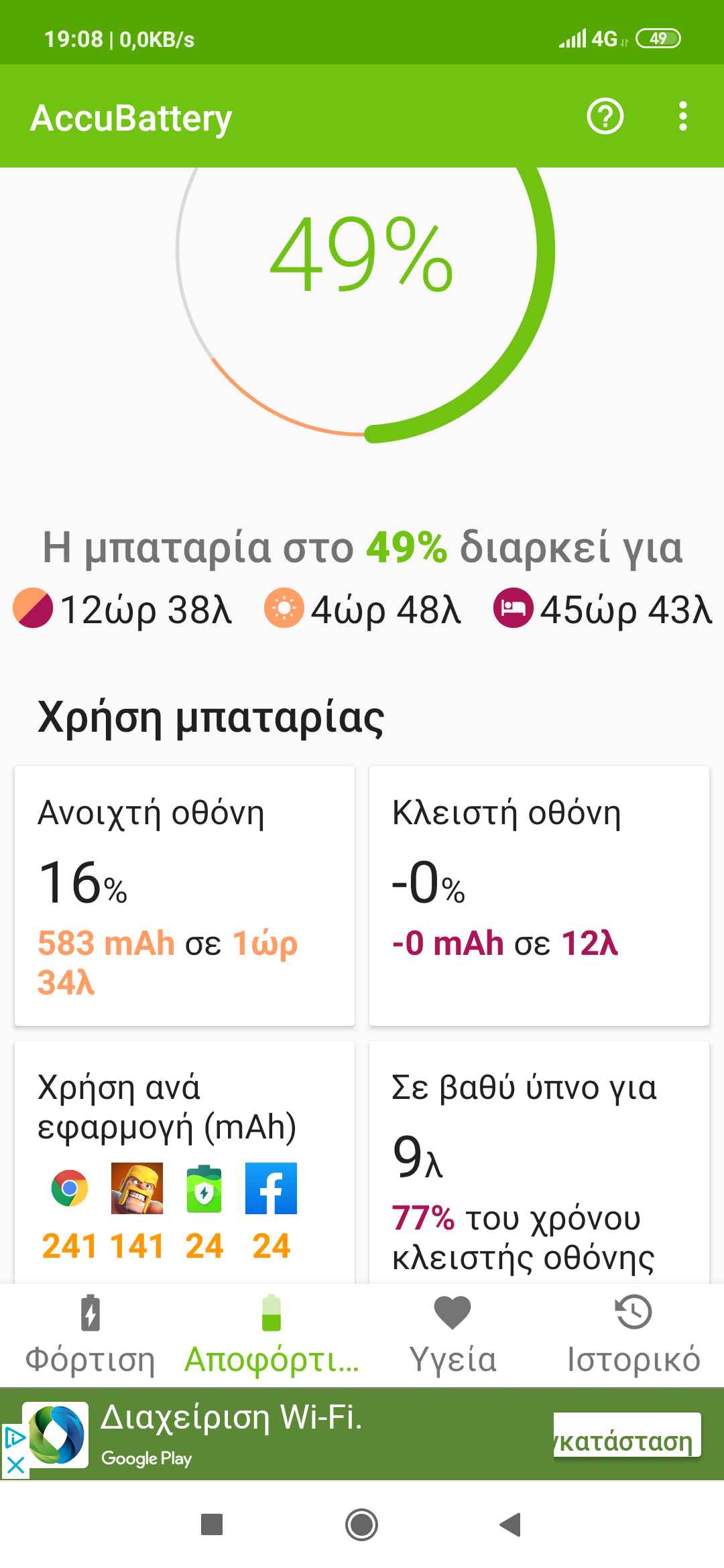
Task: Dismiss the Wi-Fi ad banner
Action: tap(15, 1465)
